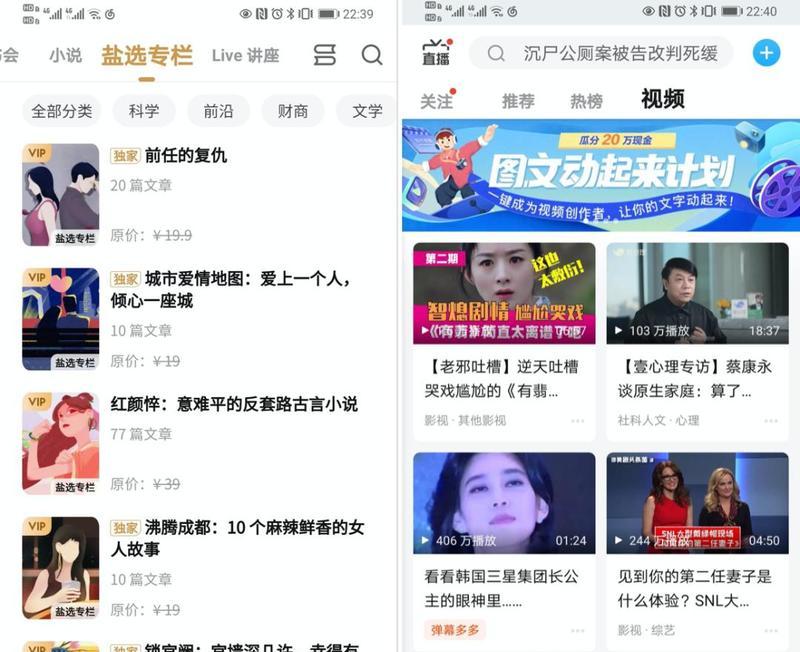Filter by the 科学 category chip
Screen dimensions: 800x652
[144, 111]
